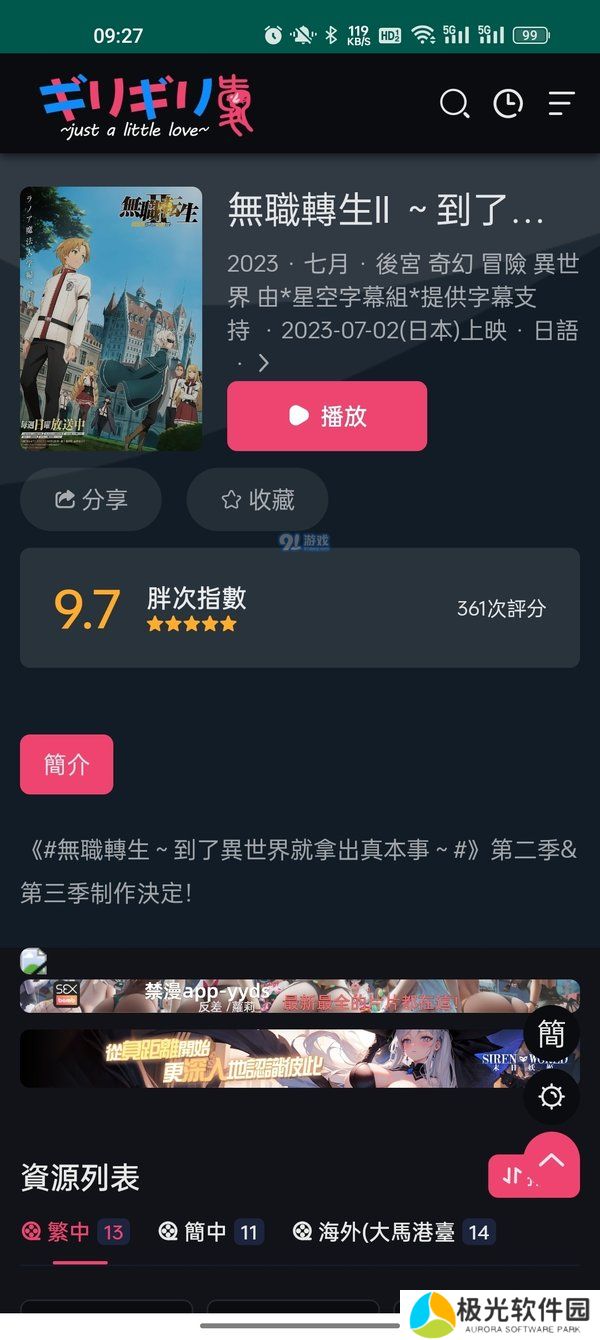Toggle simplified Chinese with 簡 button

[551, 1033]
